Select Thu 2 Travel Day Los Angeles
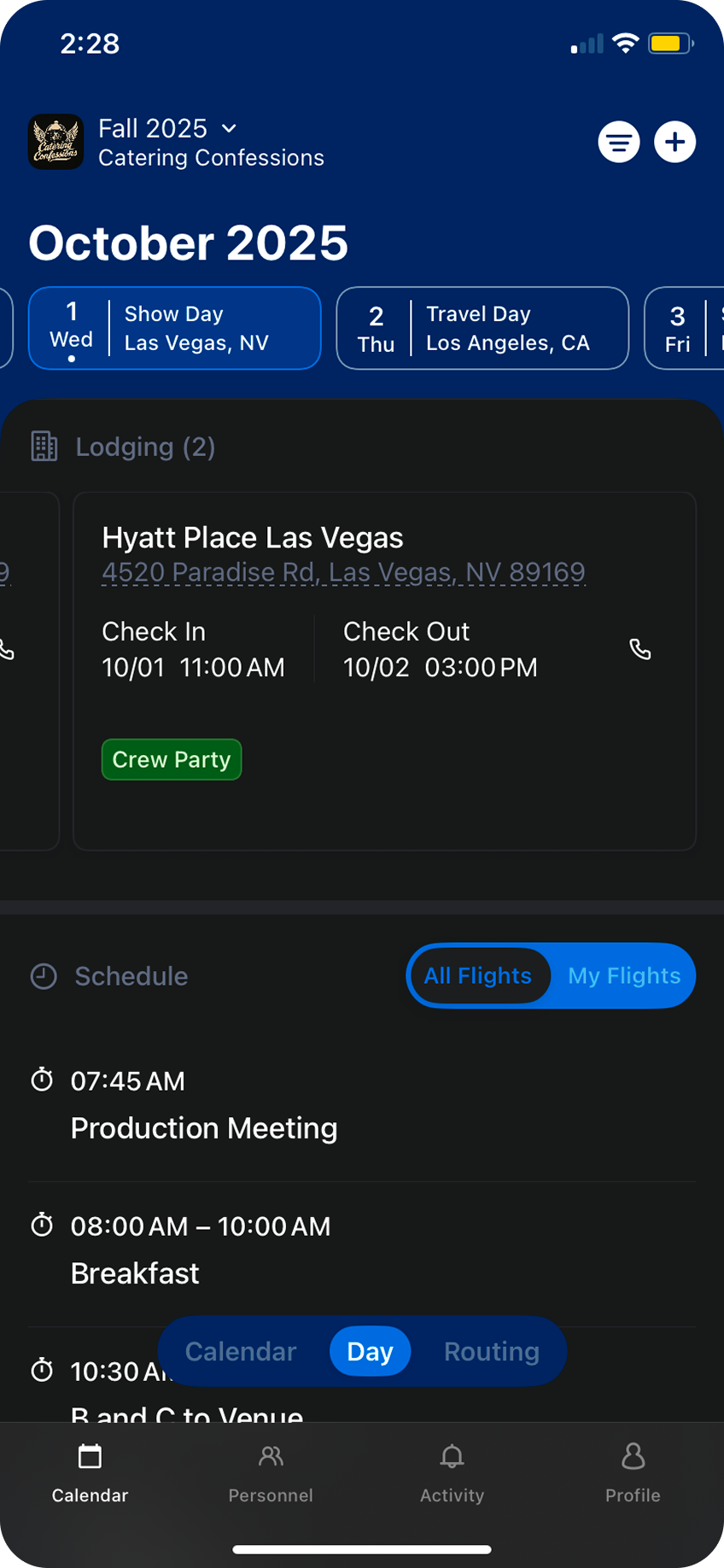 [482, 328]
